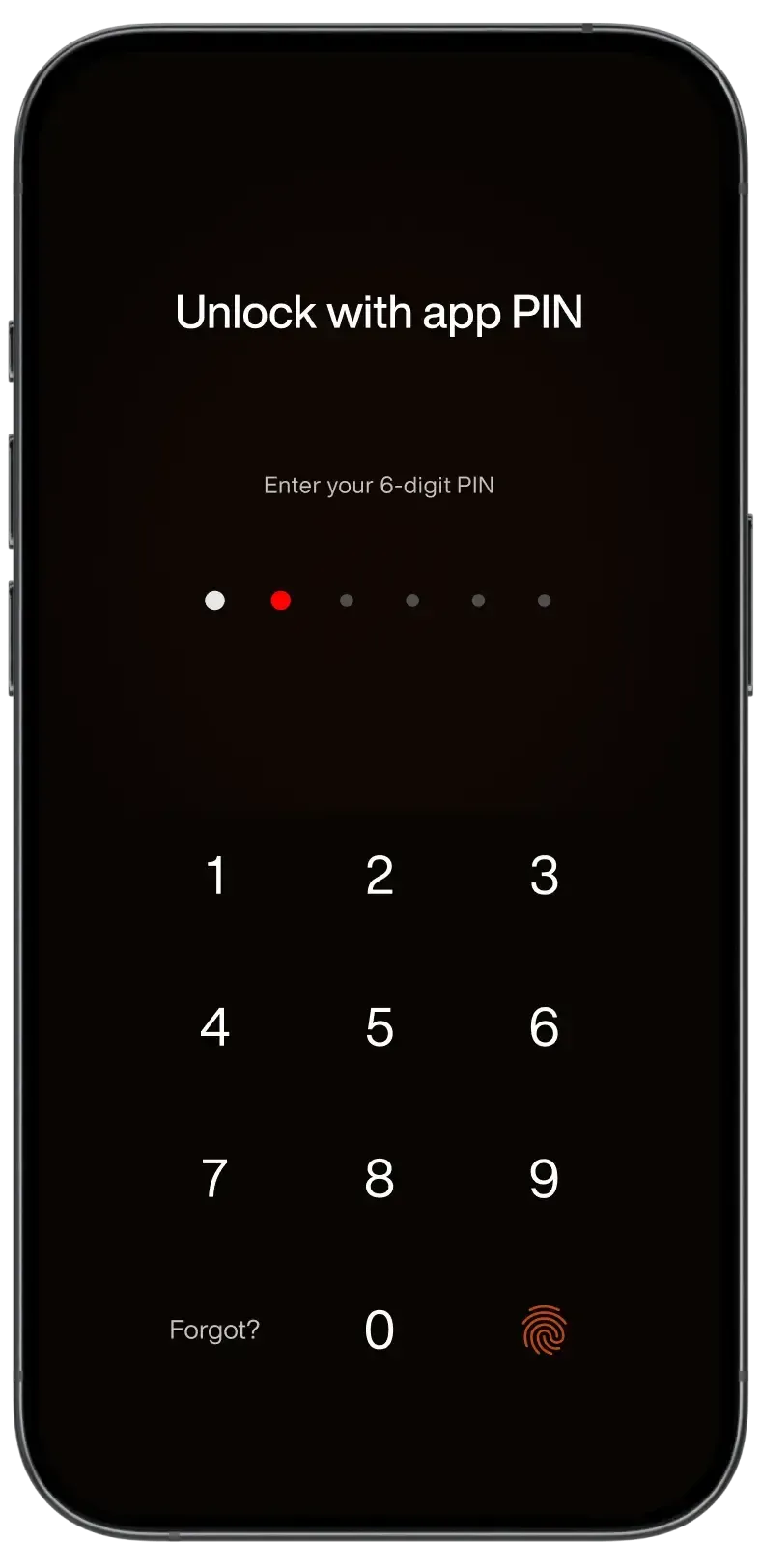Tap the last empty PIN dot
The width and height of the screenshot is (761, 1568).
tap(544, 601)
